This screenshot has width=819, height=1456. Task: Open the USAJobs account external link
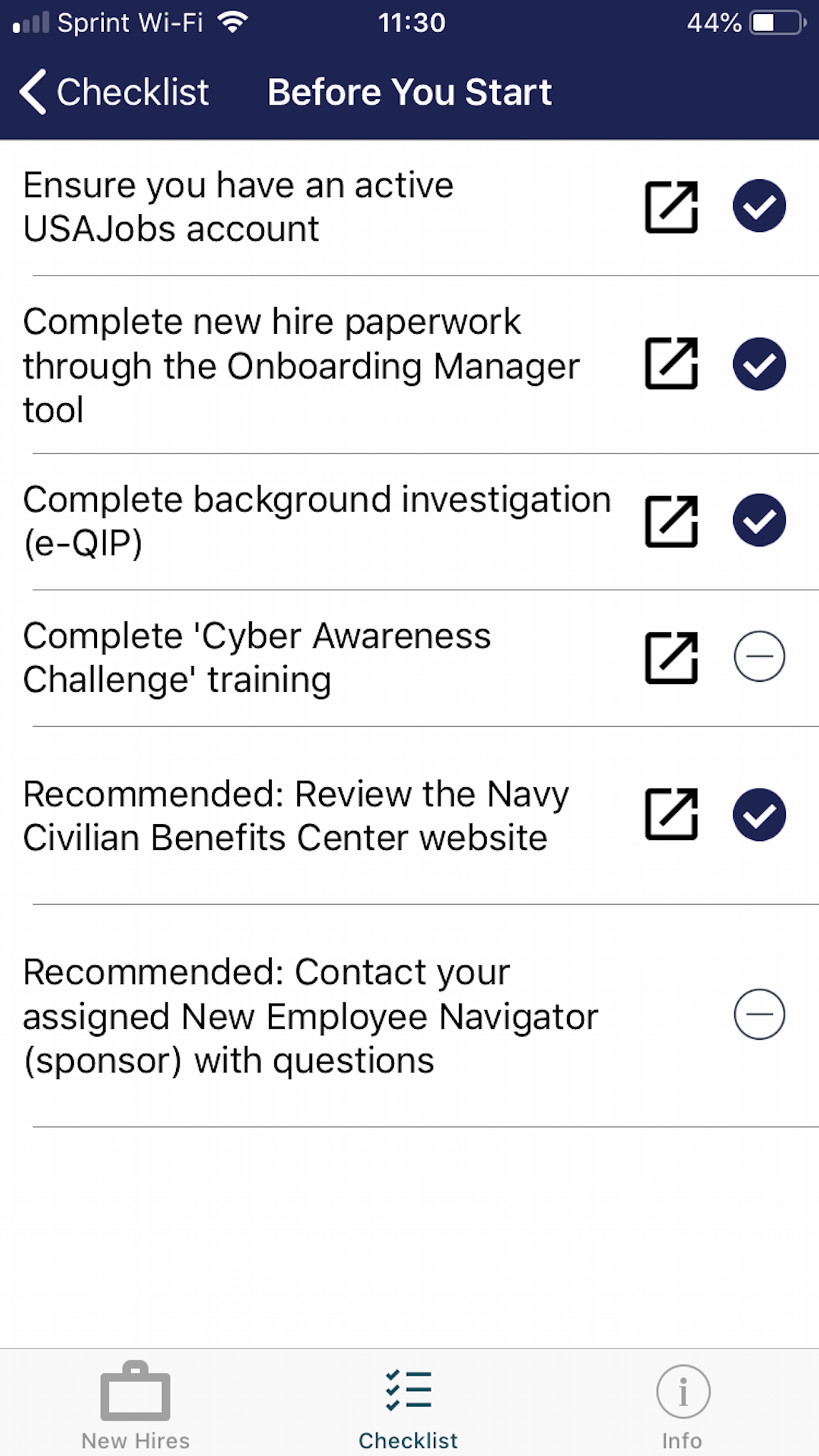671,206
